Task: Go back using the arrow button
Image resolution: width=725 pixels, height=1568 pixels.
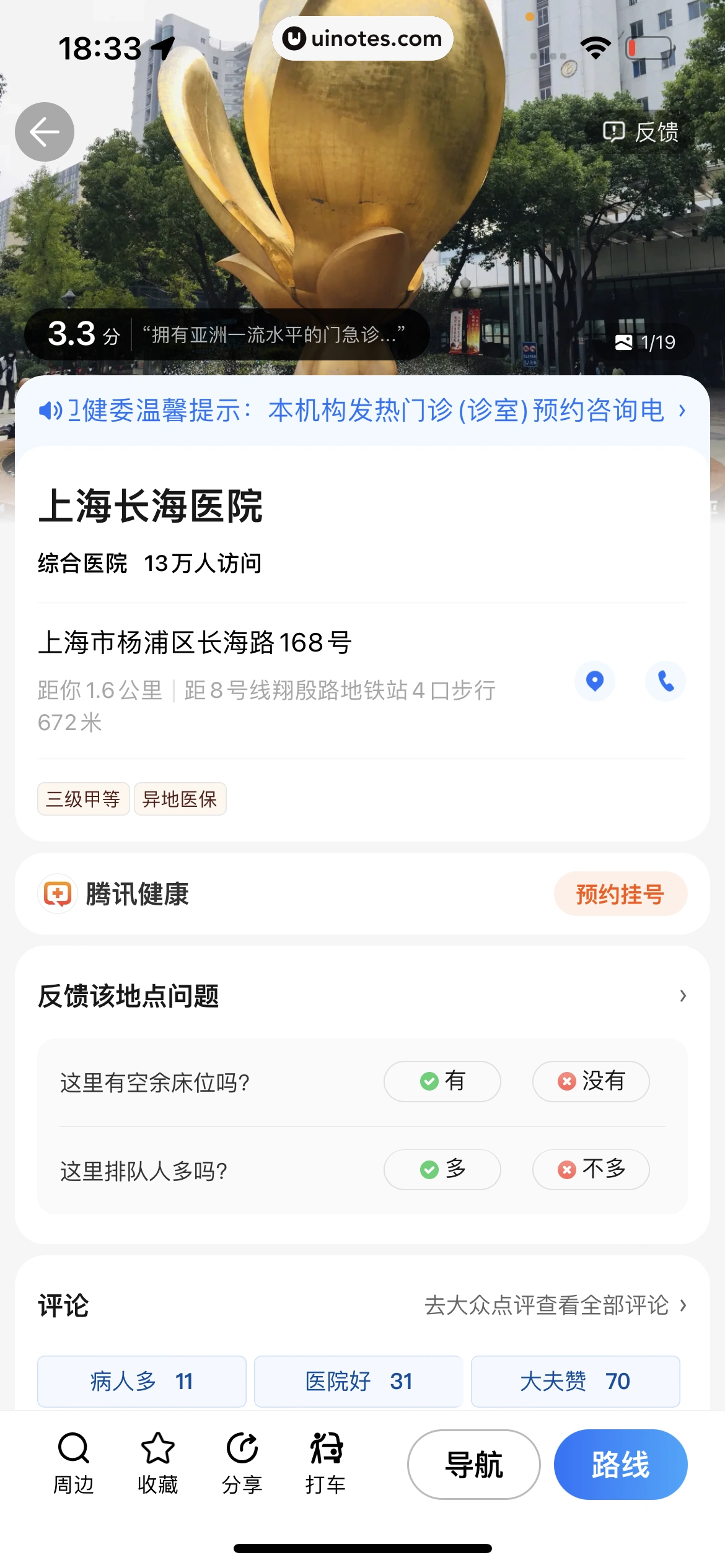Action: [x=45, y=132]
